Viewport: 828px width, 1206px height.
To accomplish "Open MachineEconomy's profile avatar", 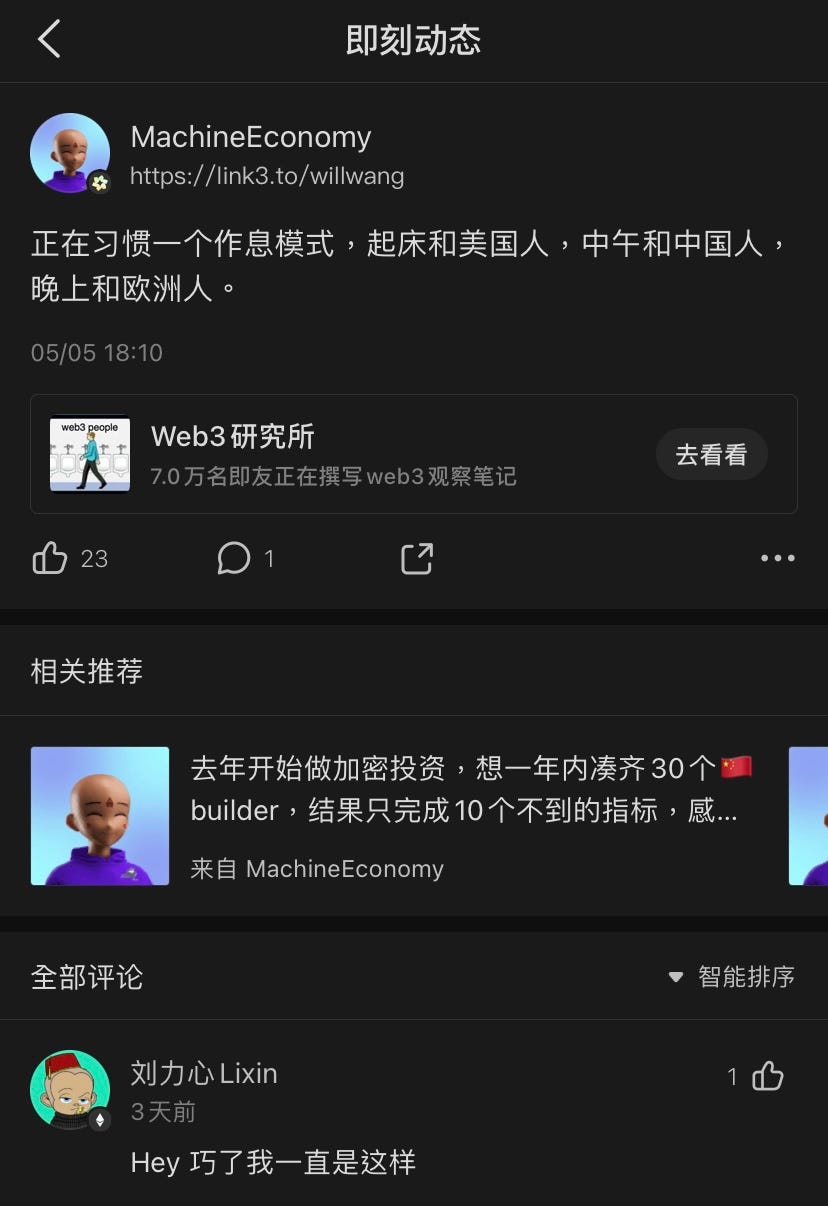I will click(x=70, y=153).
